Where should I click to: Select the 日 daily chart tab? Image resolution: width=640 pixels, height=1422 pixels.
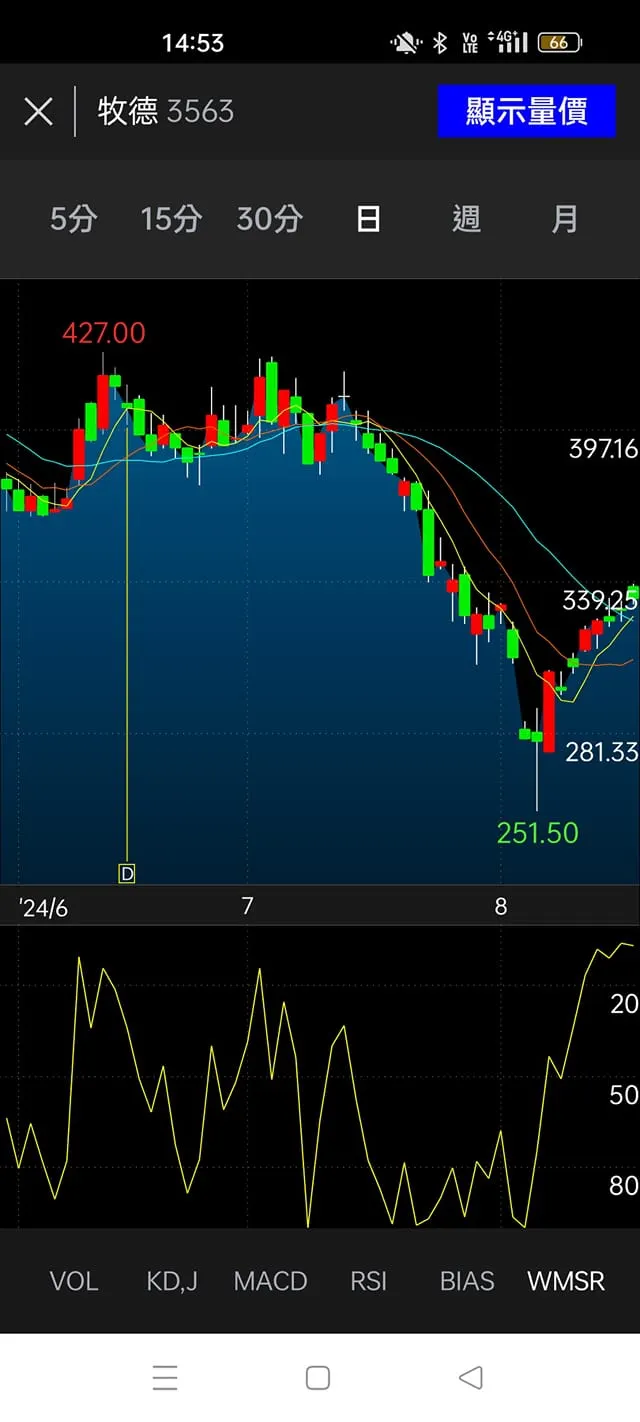pos(368,219)
